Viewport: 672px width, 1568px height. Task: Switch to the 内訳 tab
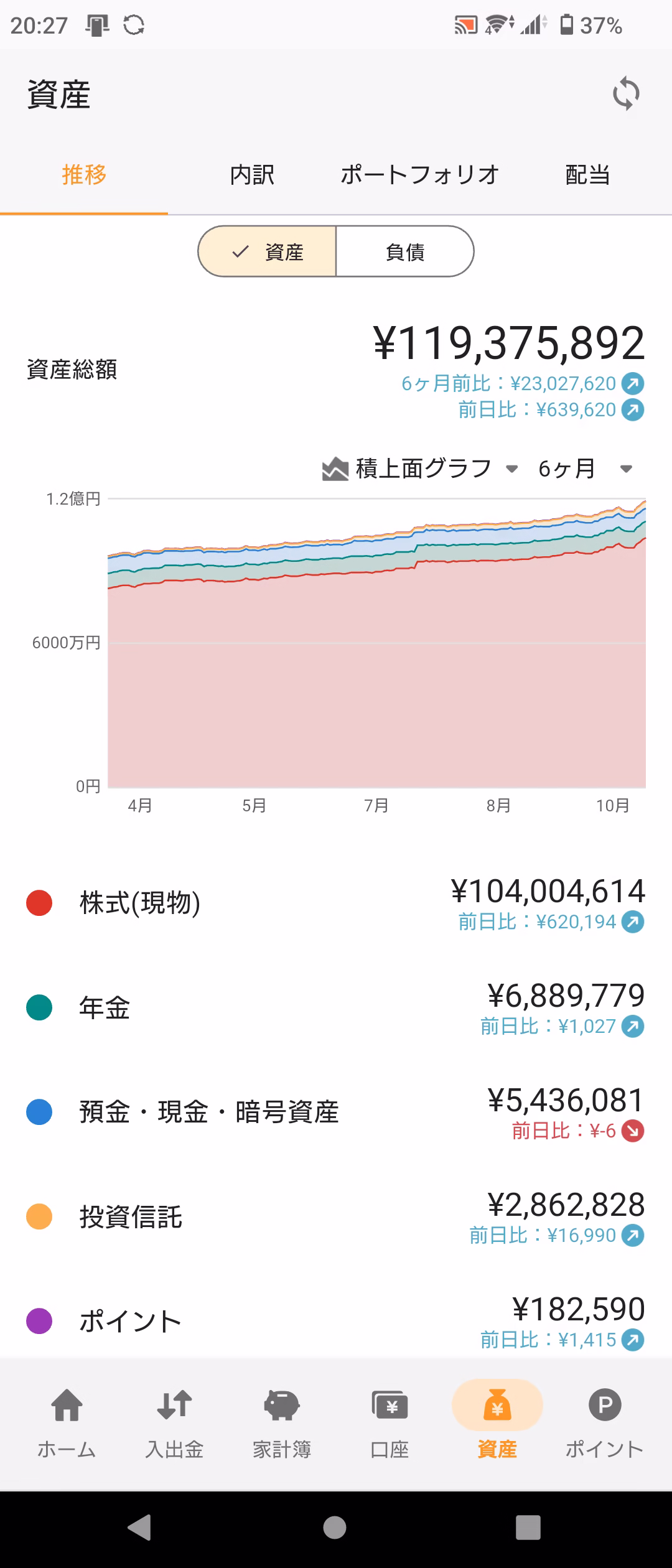pyautogui.click(x=251, y=175)
